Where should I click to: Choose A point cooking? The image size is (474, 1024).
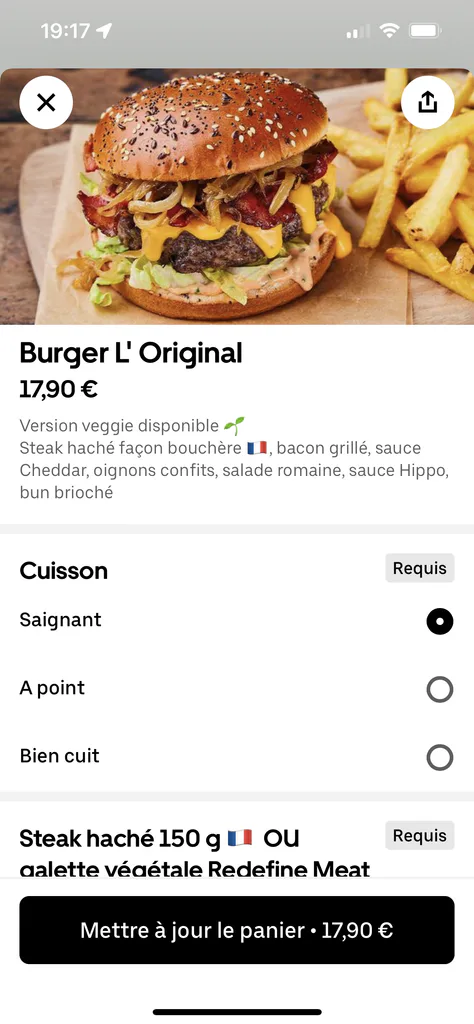(x=237, y=688)
